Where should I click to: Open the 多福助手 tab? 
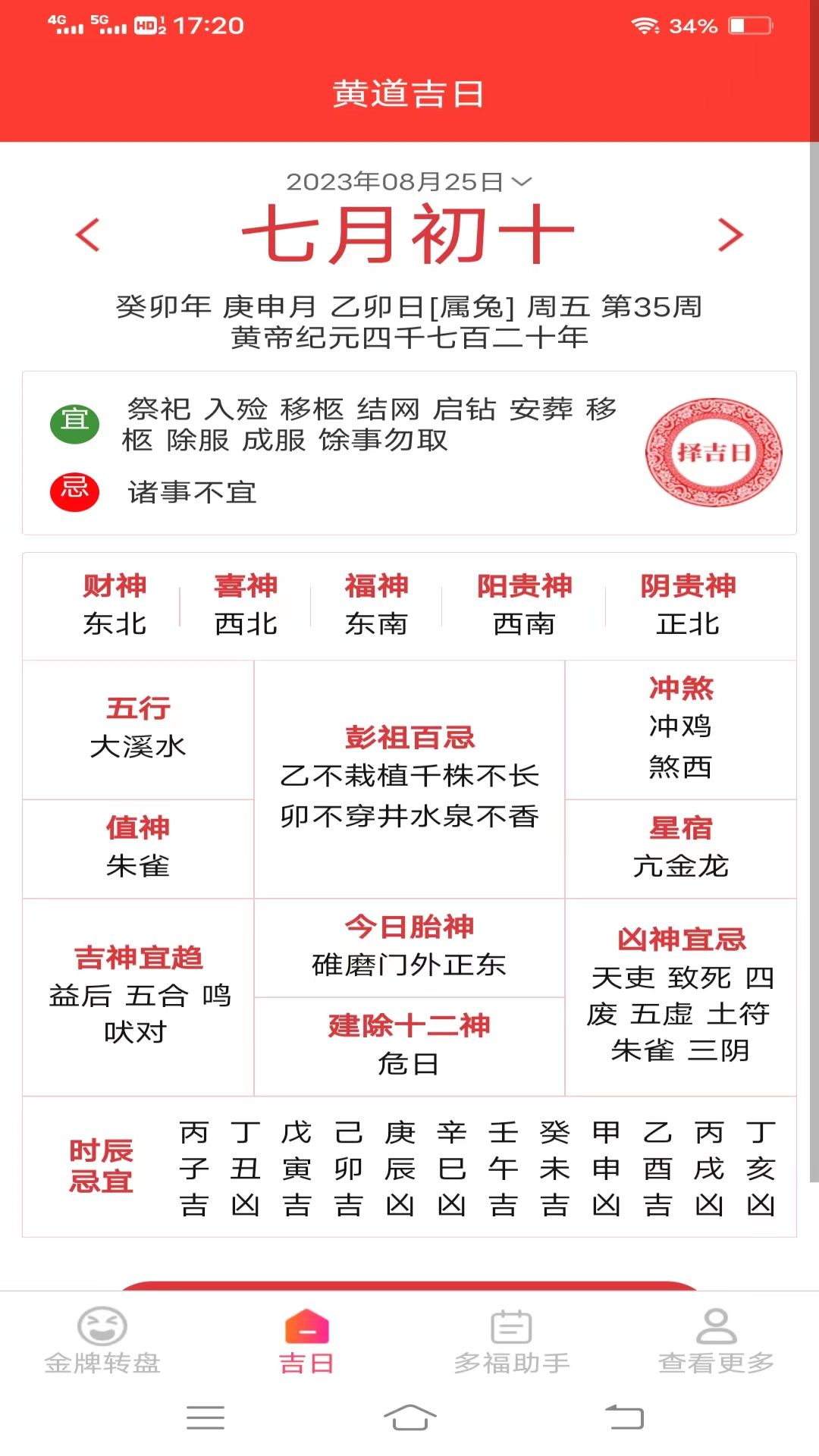pyautogui.click(x=512, y=1341)
